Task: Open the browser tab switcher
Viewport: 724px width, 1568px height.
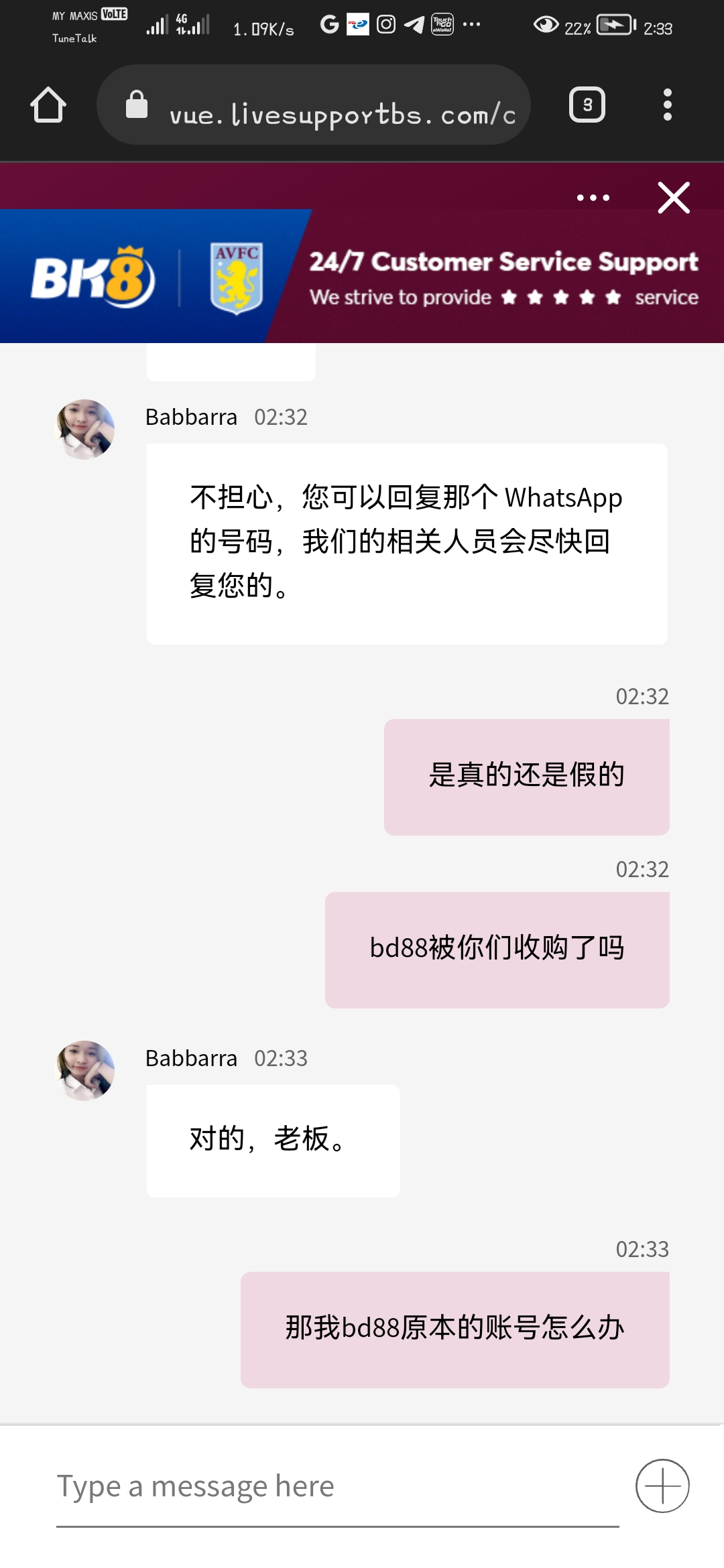Action: click(587, 105)
